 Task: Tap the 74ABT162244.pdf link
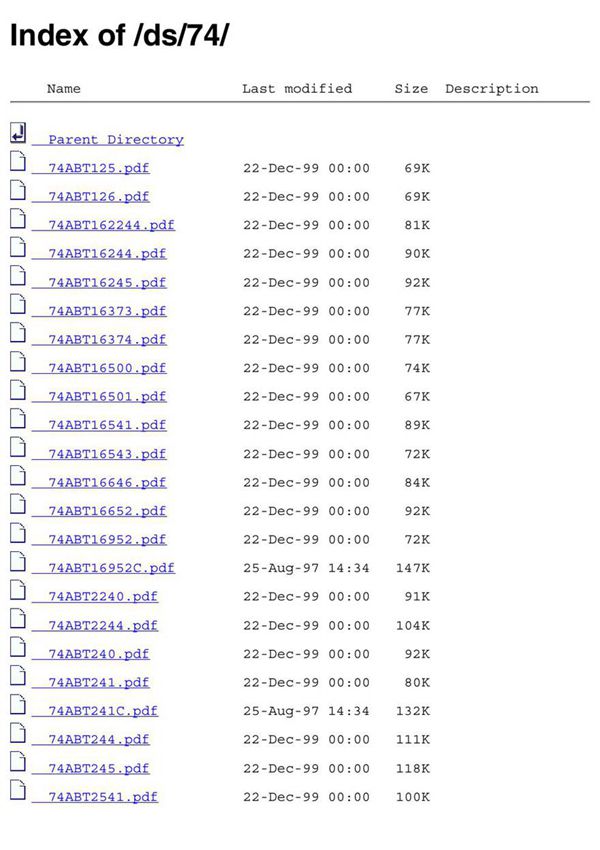pos(111,225)
